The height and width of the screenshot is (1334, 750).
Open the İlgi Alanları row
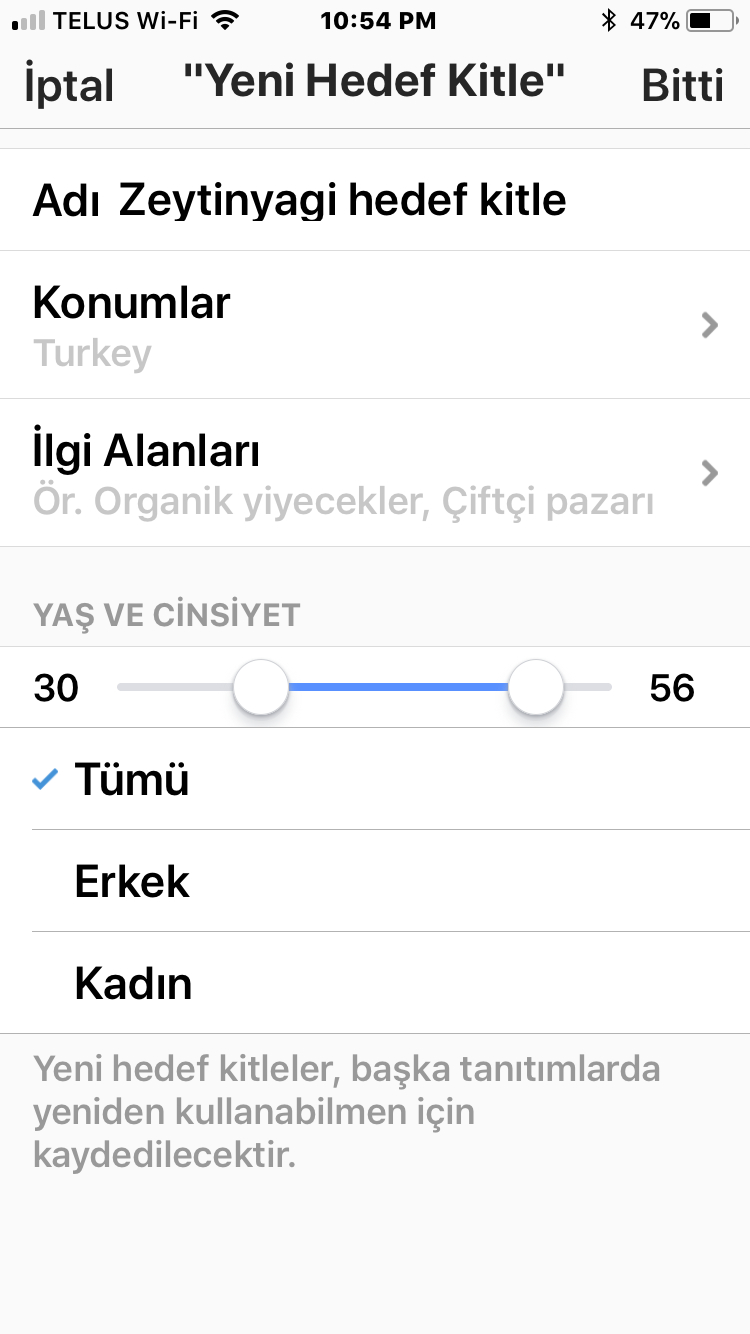click(x=375, y=473)
